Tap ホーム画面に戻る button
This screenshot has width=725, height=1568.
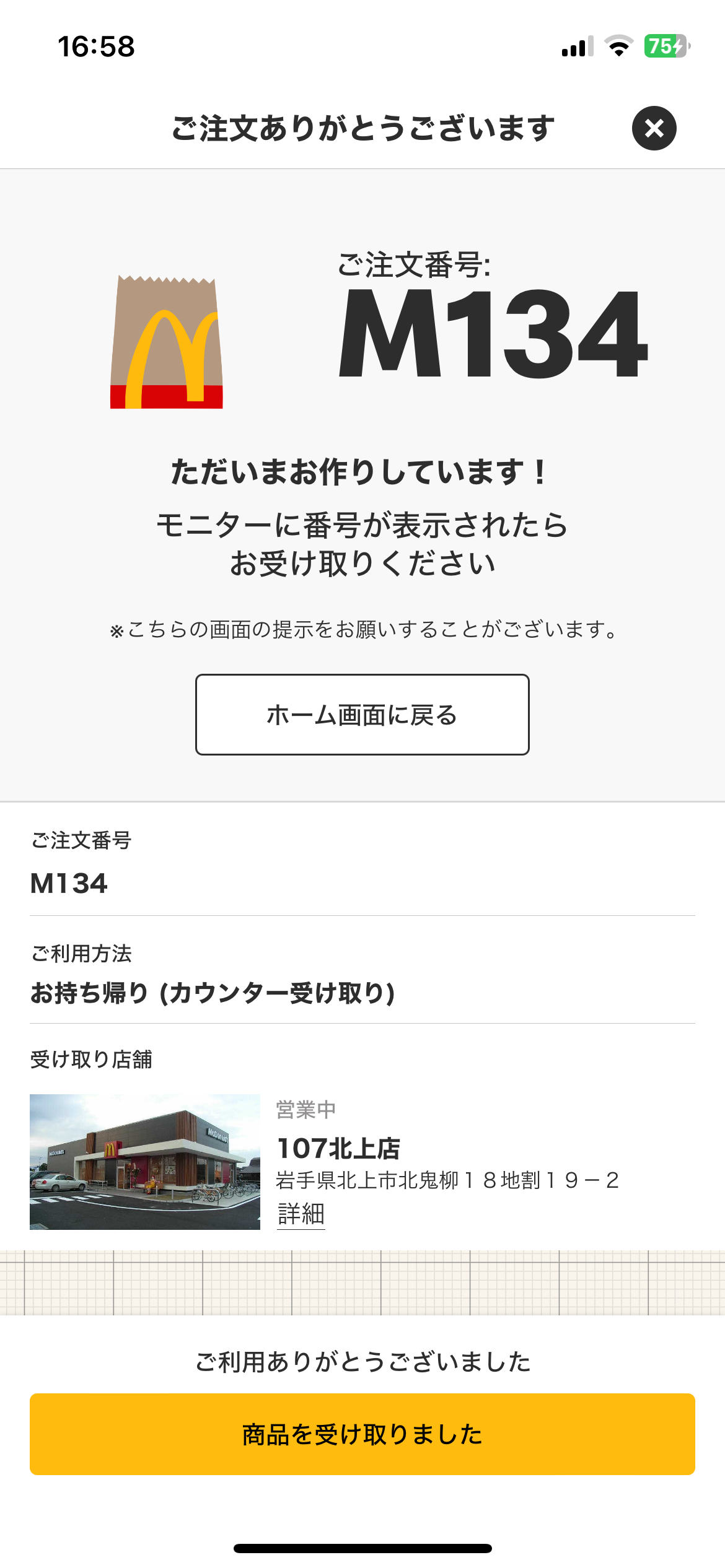[x=362, y=715]
